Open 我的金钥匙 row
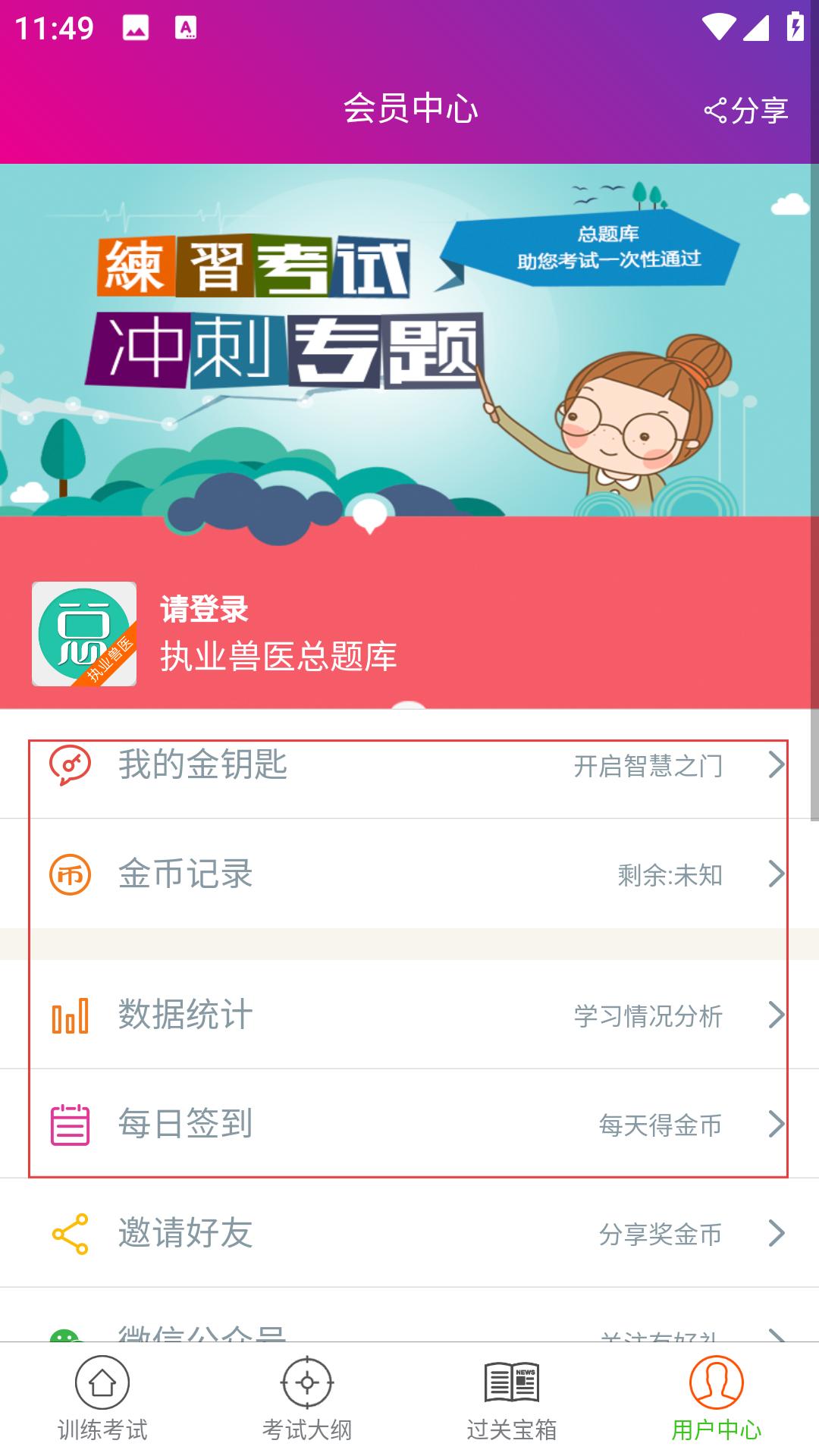The height and width of the screenshot is (1456, 819). pyautogui.click(x=409, y=764)
